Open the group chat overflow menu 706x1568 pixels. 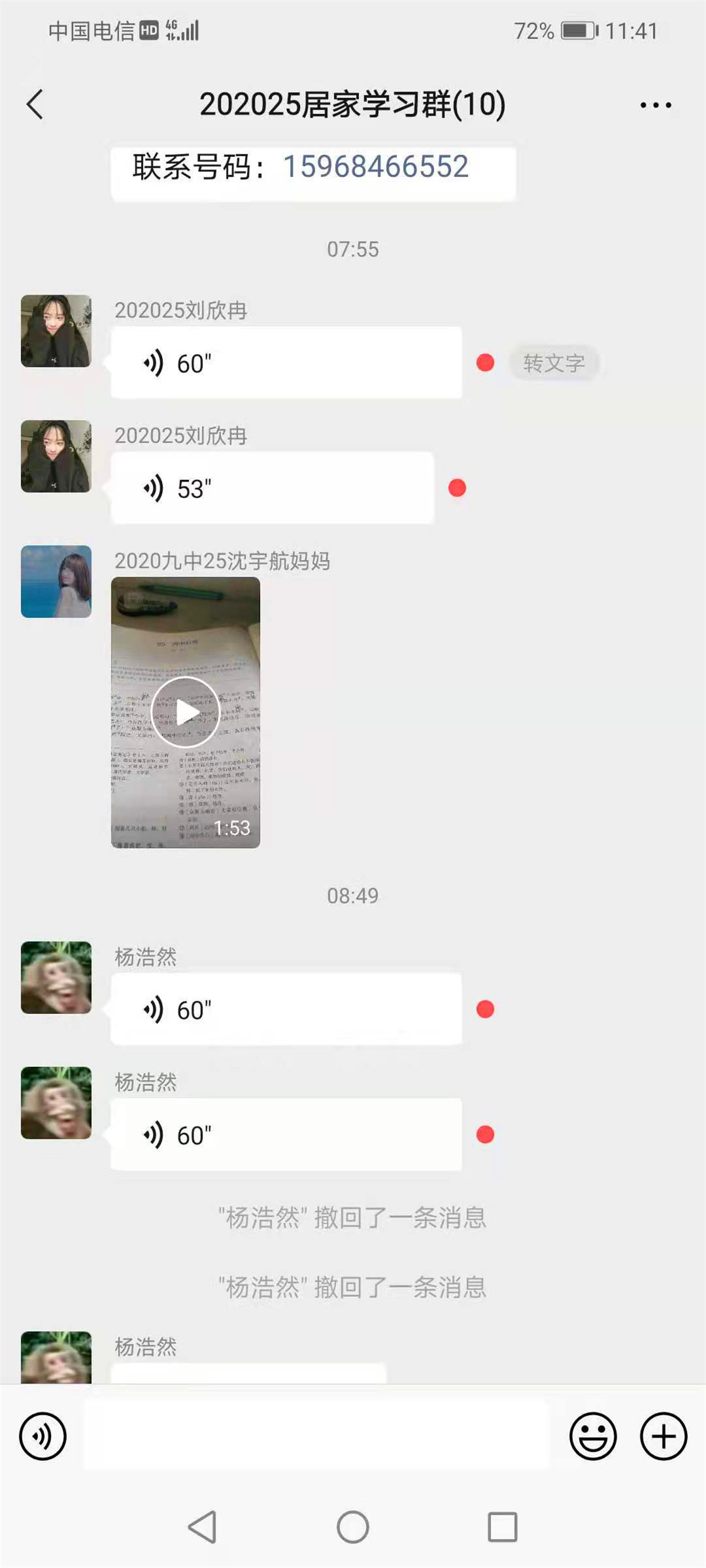click(x=655, y=105)
